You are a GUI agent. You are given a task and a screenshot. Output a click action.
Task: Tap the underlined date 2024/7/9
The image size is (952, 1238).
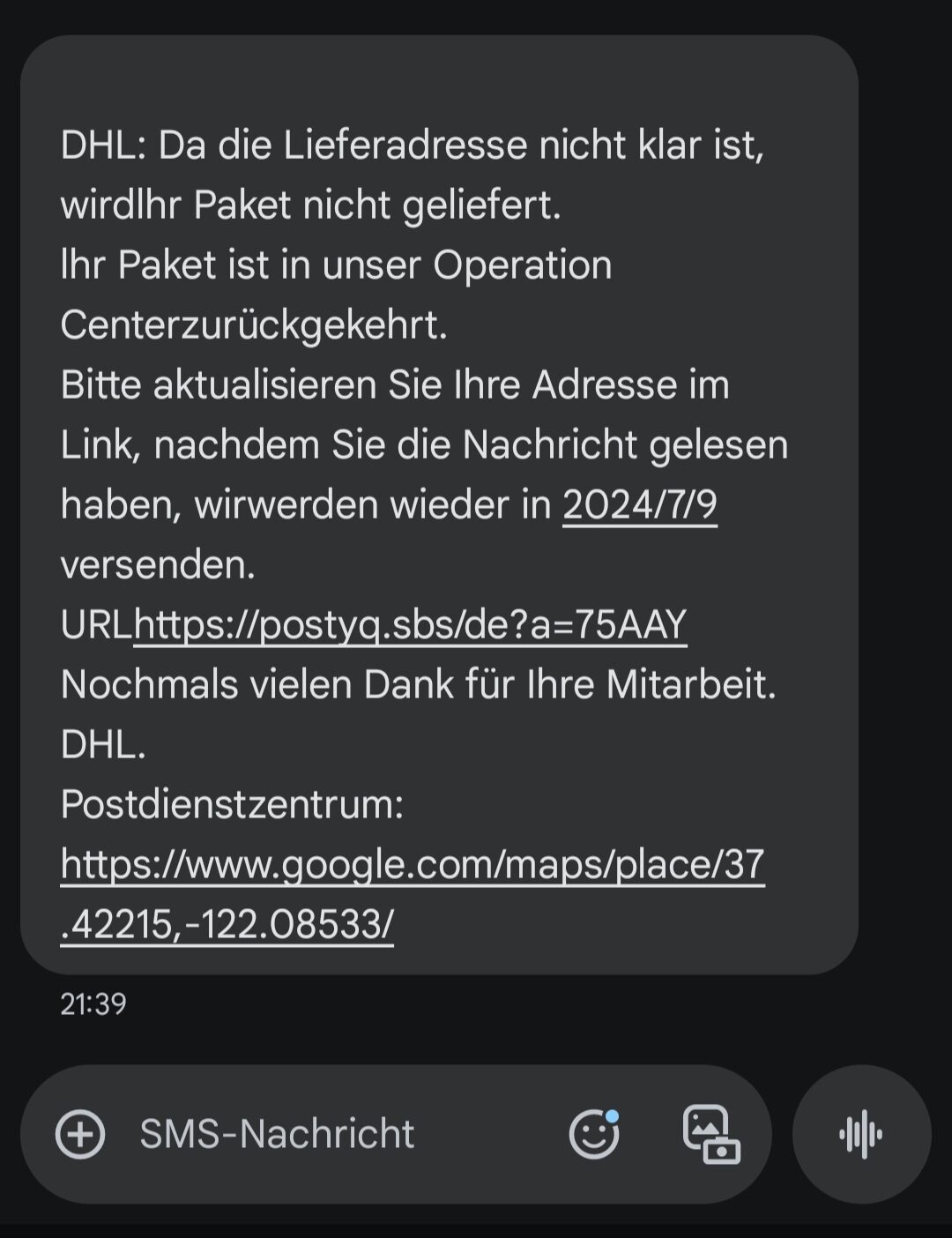tap(640, 505)
